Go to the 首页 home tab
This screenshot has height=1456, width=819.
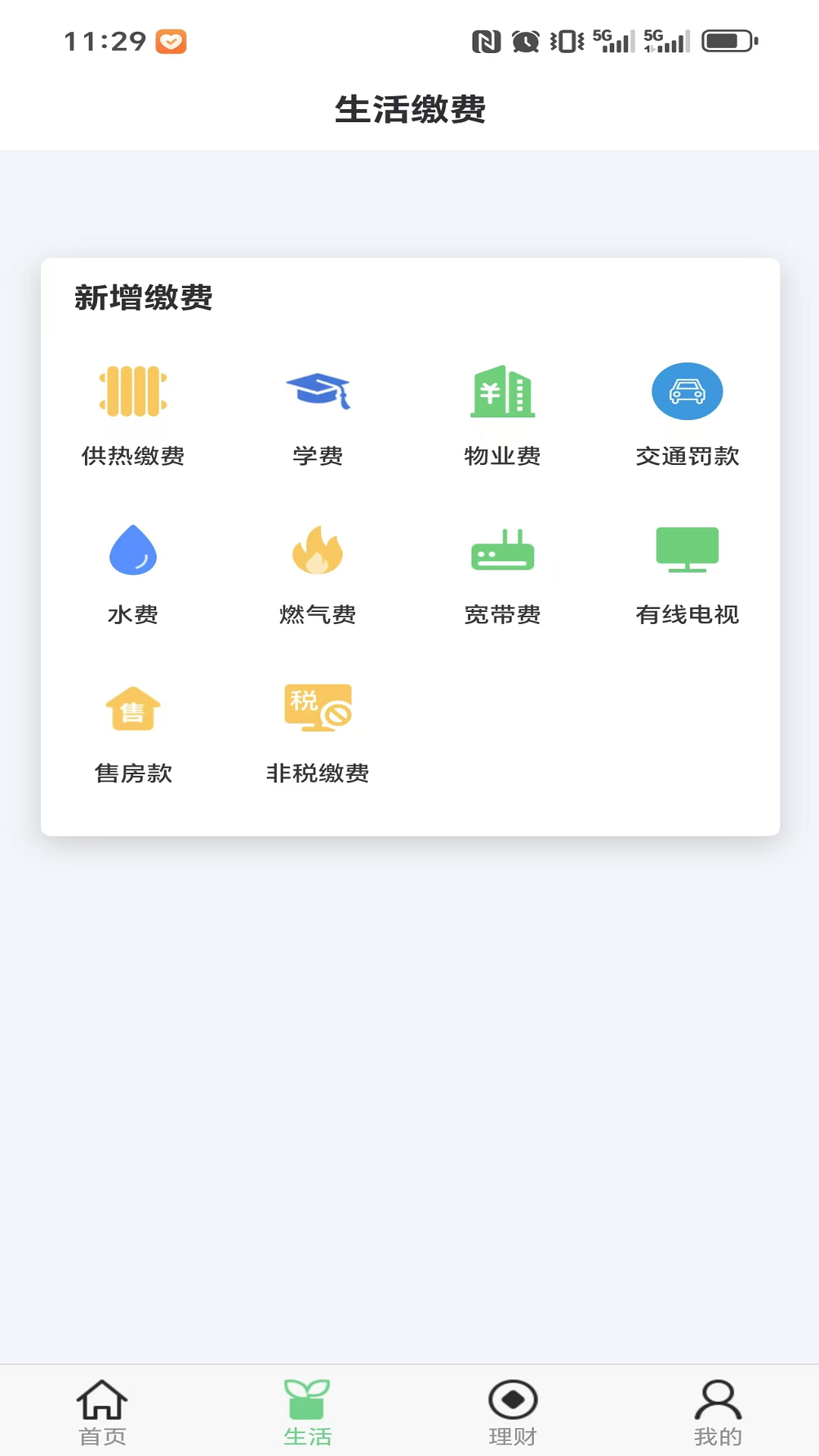(102, 1412)
